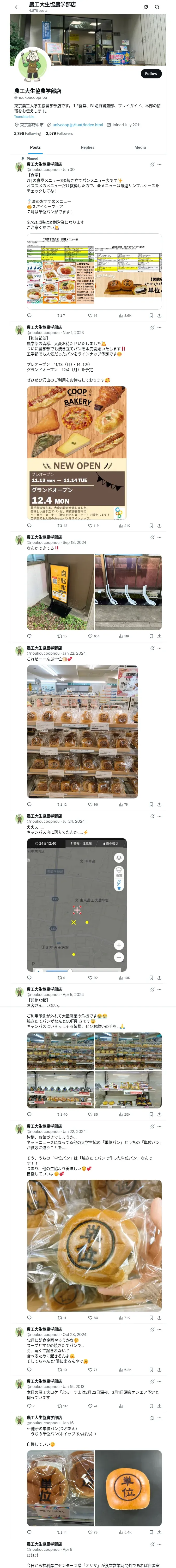The image size is (176, 1568).
Task: Open the map screenshot in Jul 24 post
Action: point(76,904)
